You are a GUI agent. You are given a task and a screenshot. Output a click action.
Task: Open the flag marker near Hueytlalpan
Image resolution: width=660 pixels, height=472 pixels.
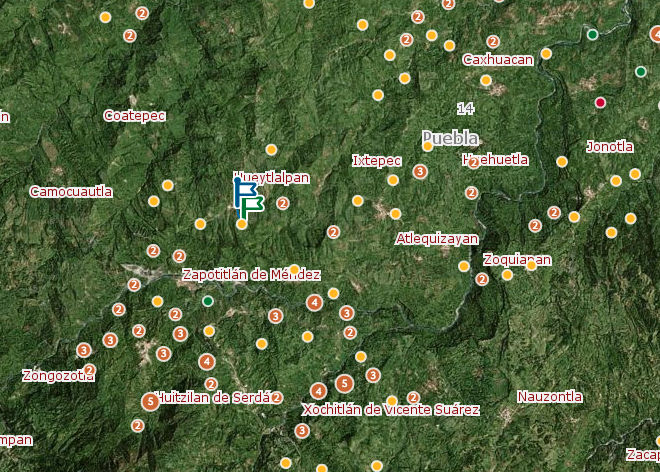tap(246, 196)
